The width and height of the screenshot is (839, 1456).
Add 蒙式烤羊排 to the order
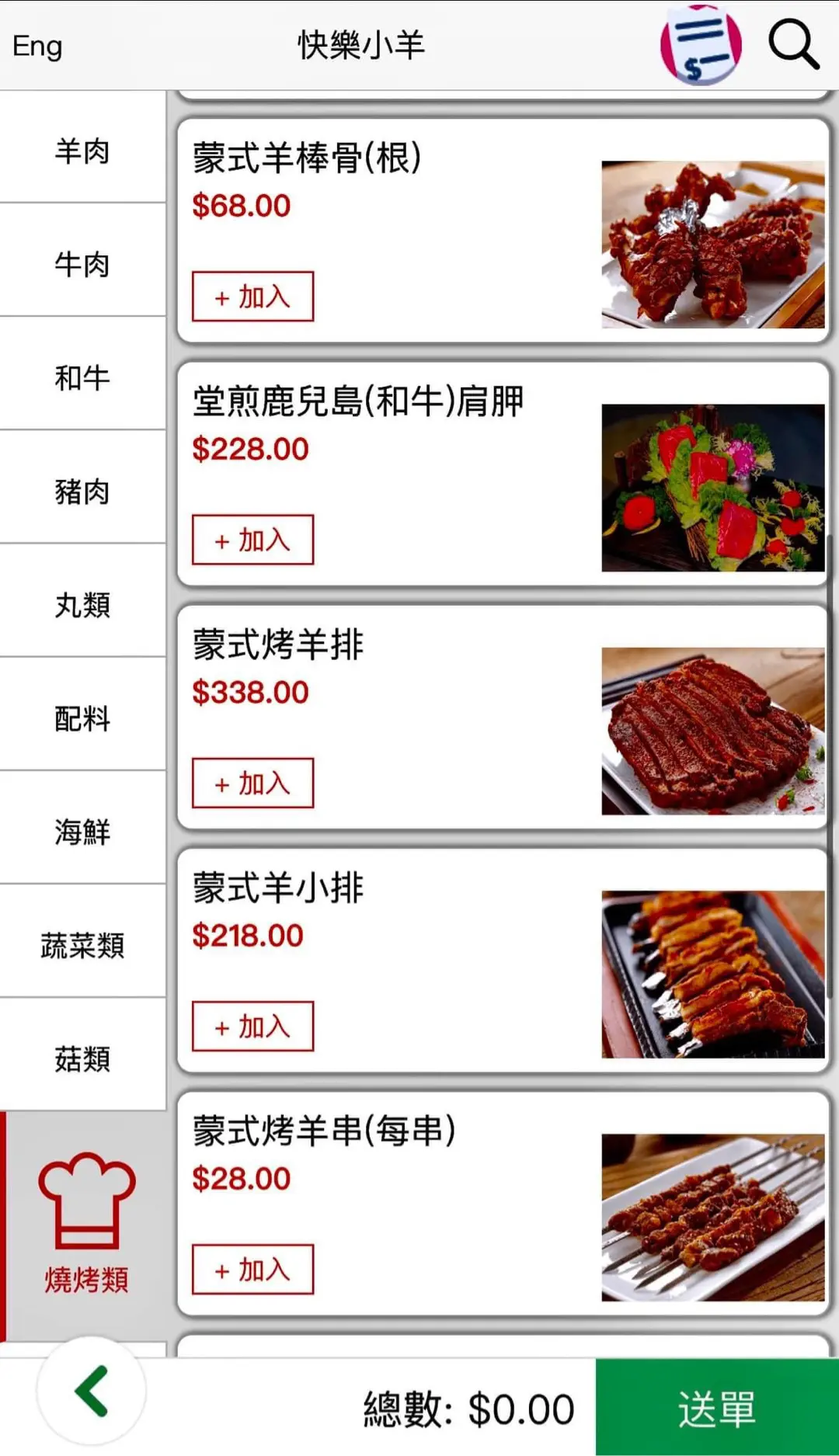(x=252, y=783)
